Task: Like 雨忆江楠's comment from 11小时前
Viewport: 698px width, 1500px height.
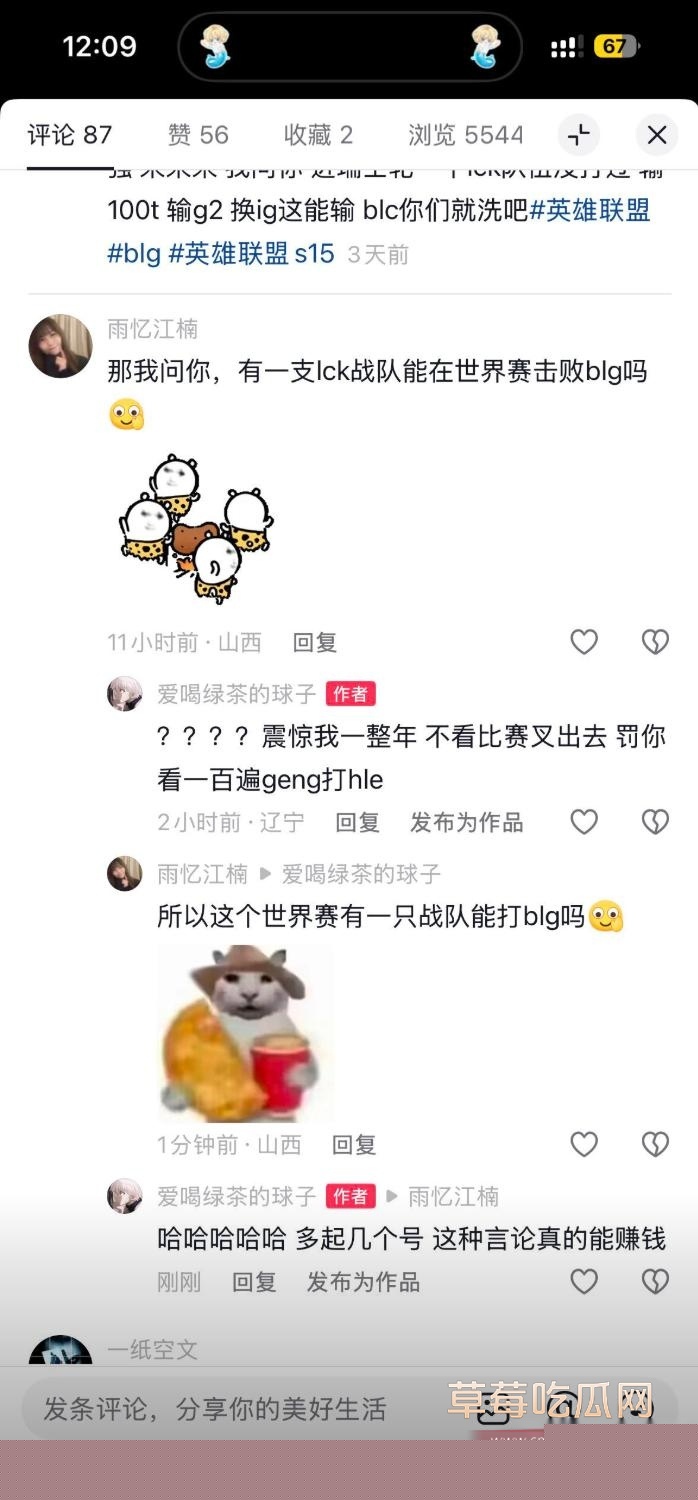Action: [x=584, y=642]
